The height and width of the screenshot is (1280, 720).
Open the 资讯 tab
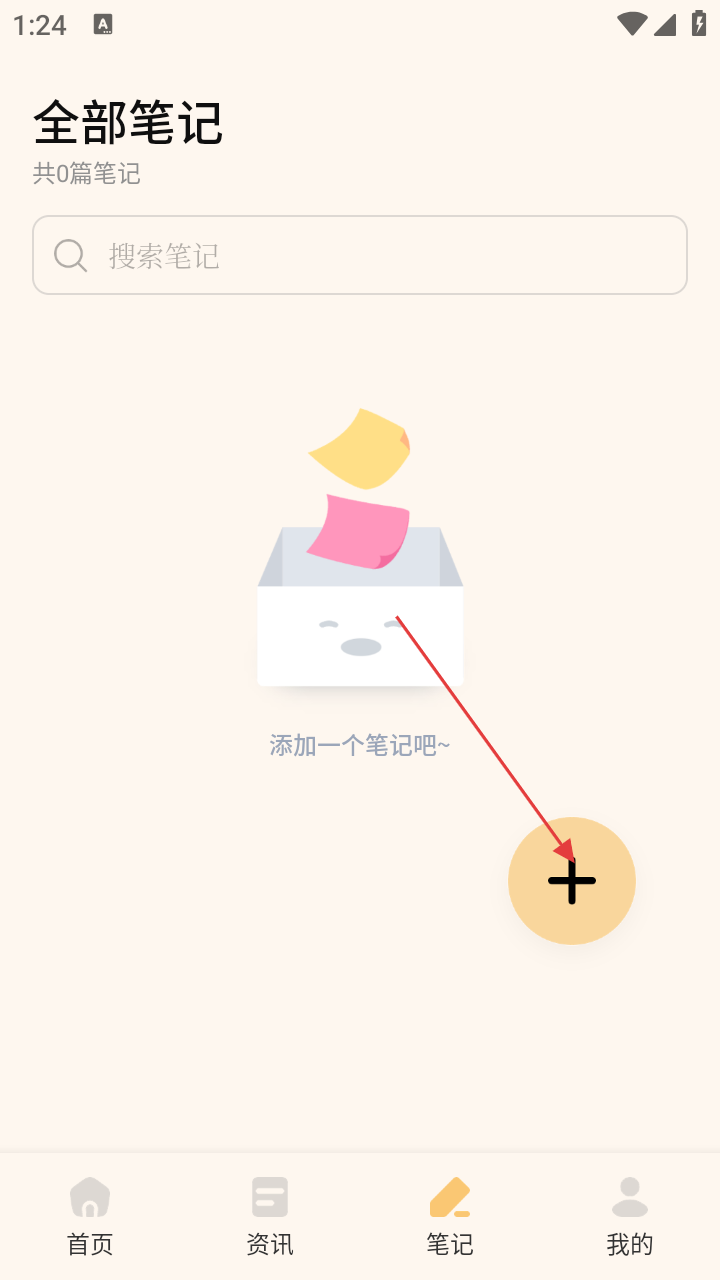pyautogui.click(x=270, y=1215)
